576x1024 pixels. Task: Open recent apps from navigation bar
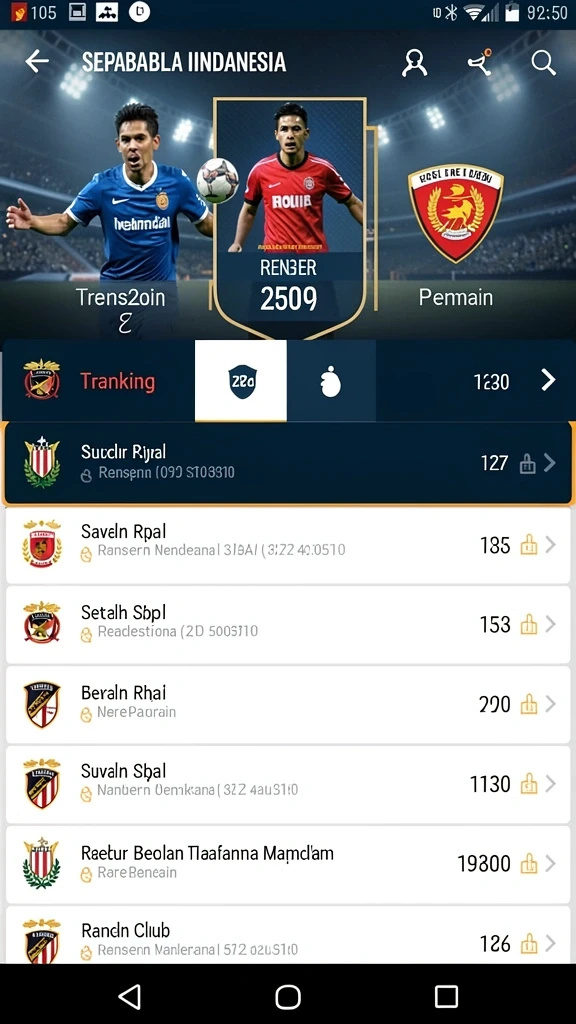click(446, 997)
